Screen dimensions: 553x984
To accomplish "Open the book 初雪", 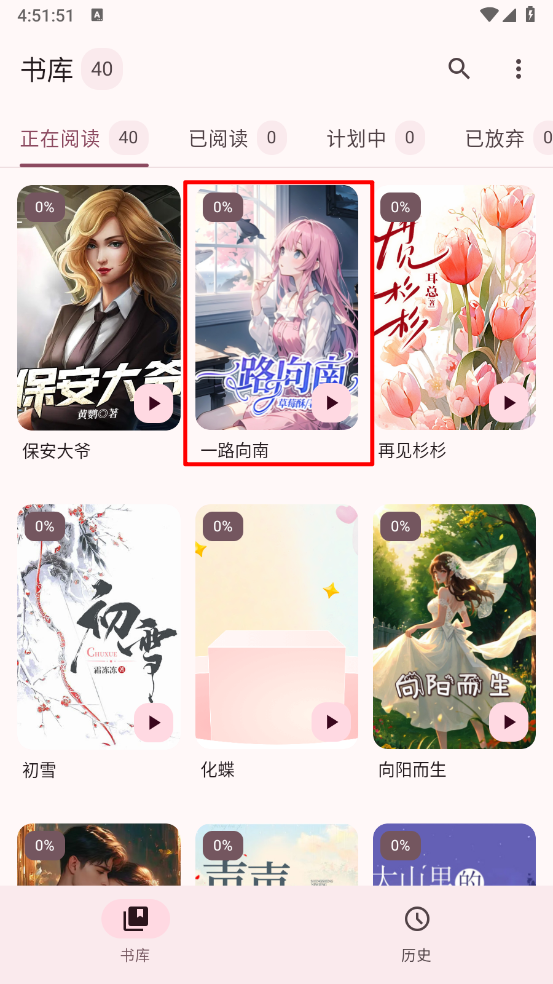I will pos(99,642).
